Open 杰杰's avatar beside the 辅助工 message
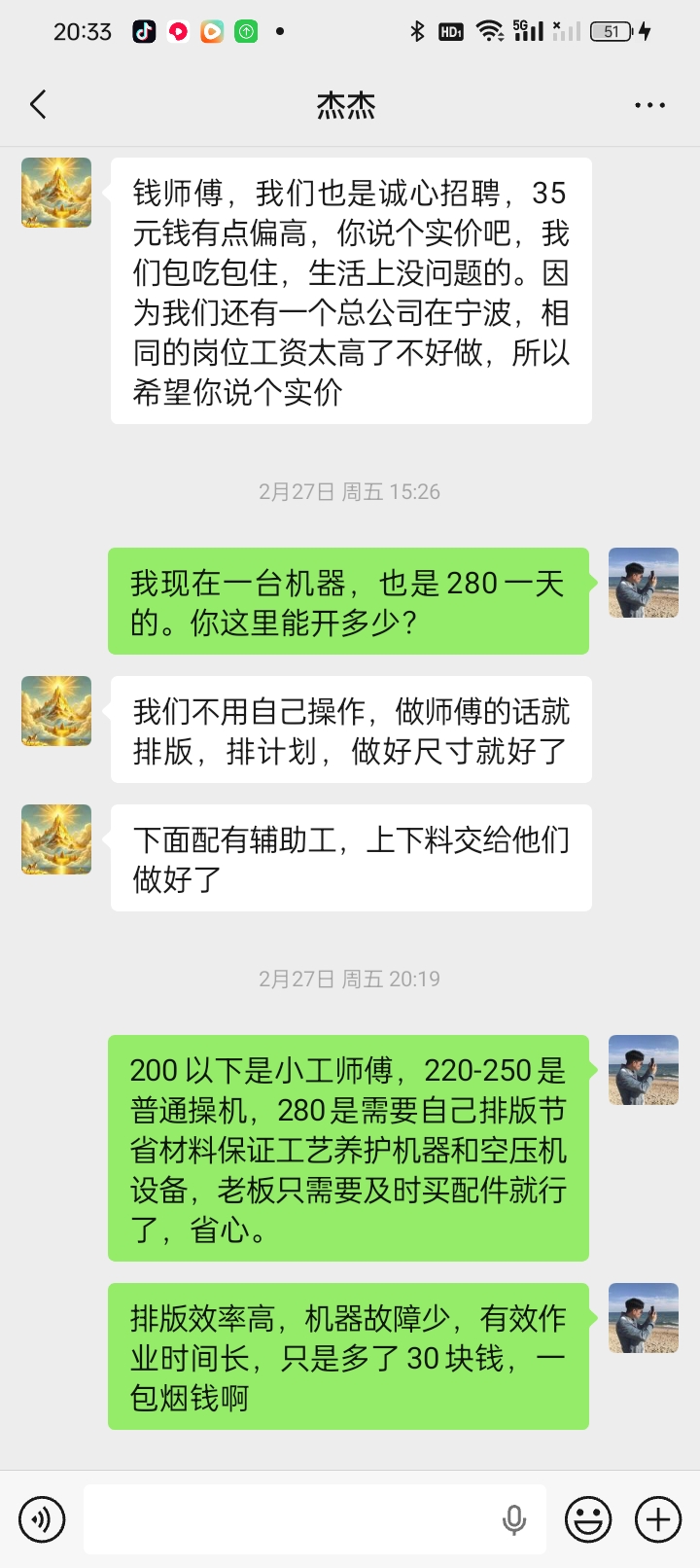700x1568 pixels. (x=56, y=839)
